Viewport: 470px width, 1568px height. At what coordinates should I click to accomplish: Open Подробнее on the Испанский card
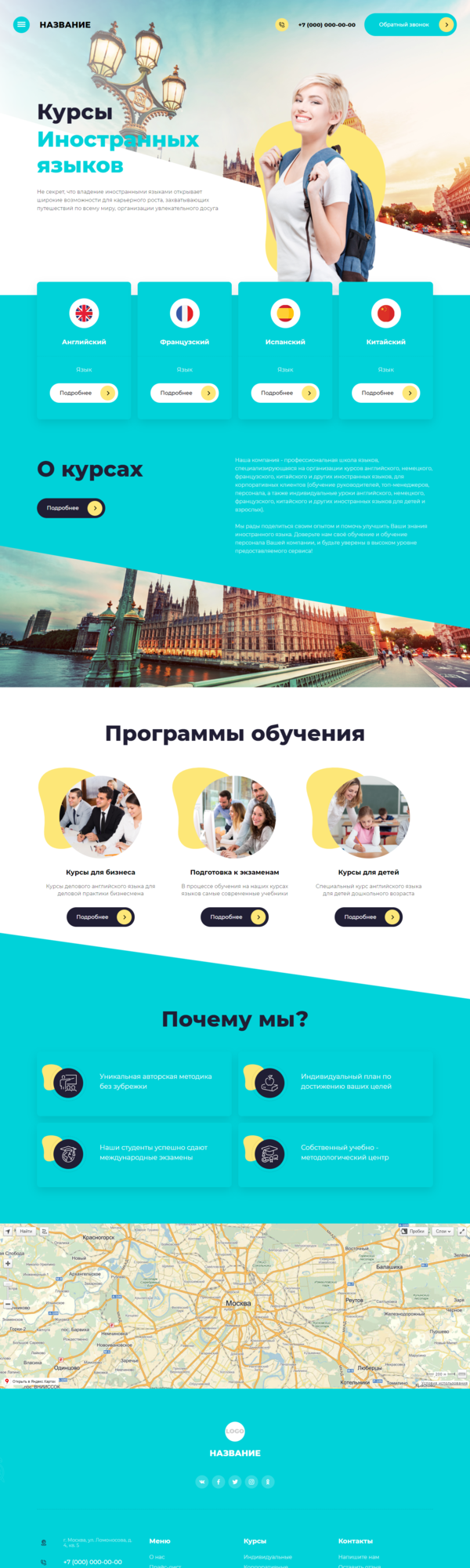pyautogui.click(x=285, y=393)
